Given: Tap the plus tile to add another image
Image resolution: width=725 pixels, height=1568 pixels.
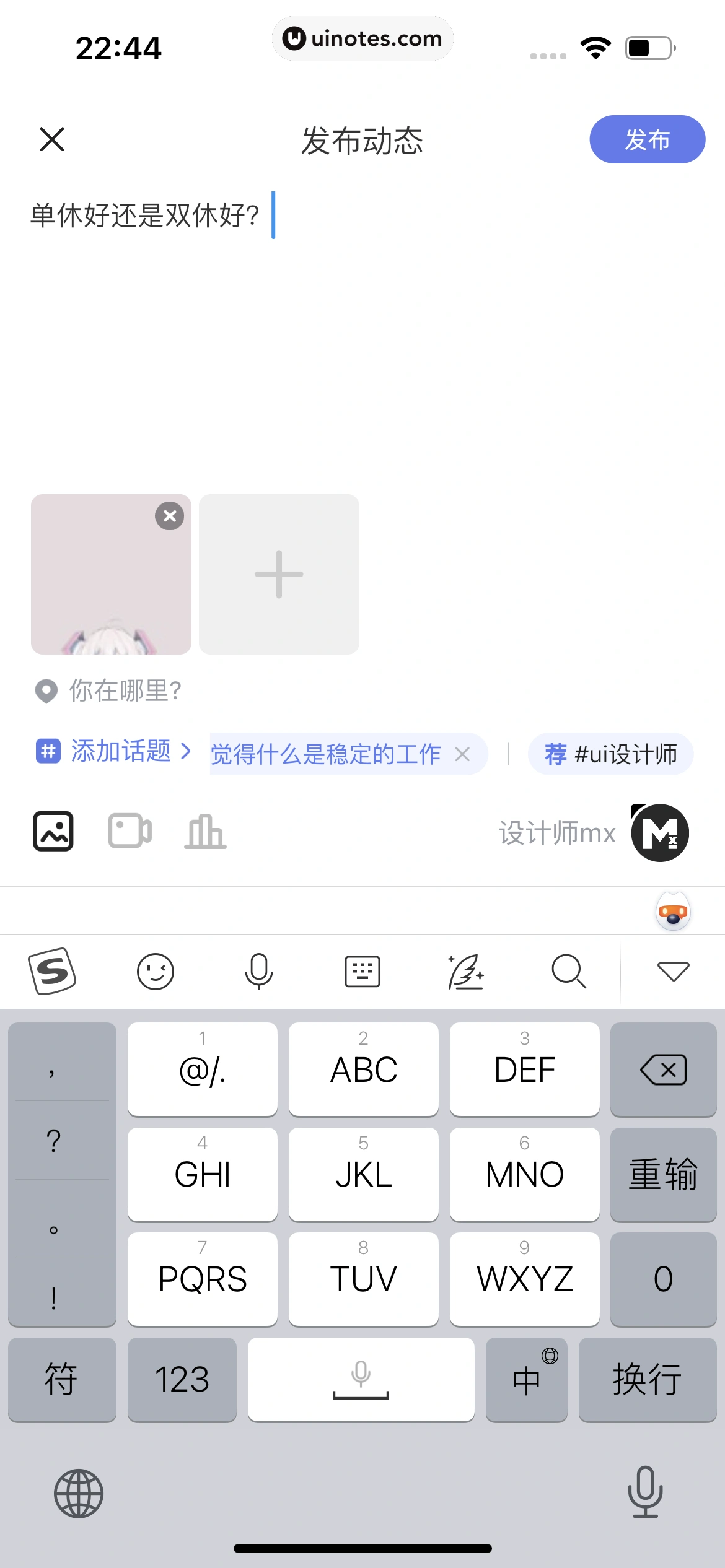Looking at the screenshot, I should click(x=279, y=573).
